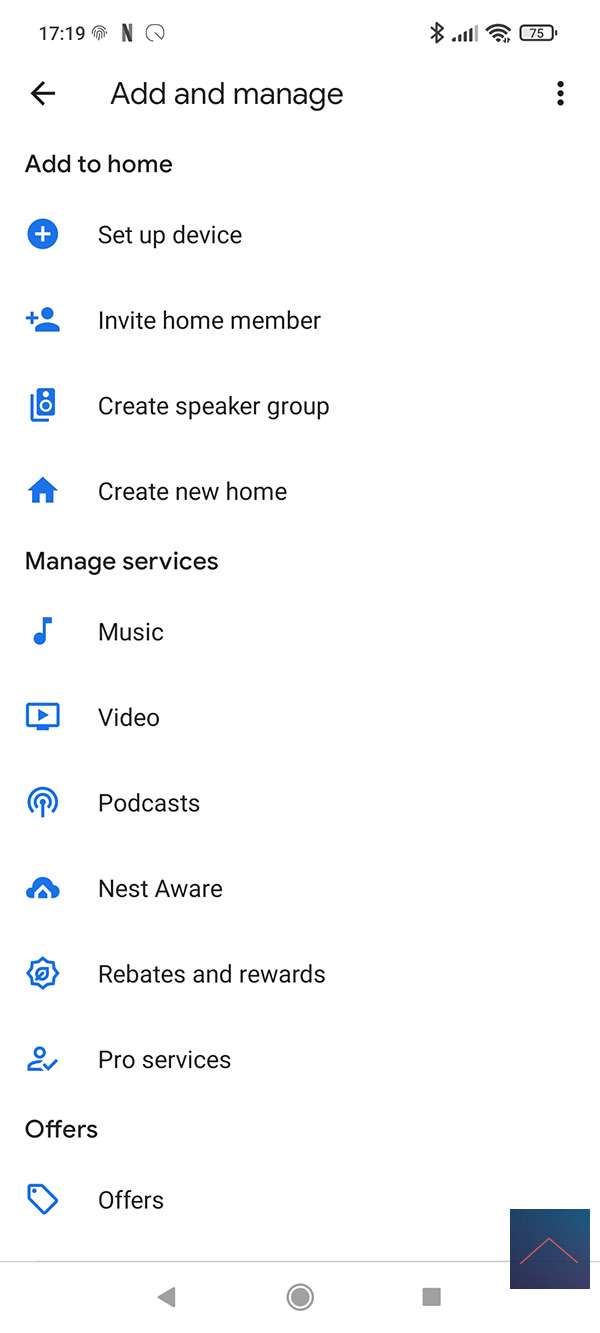Choose Create speaker group
This screenshot has height=1333, width=600.
pos(213,406)
